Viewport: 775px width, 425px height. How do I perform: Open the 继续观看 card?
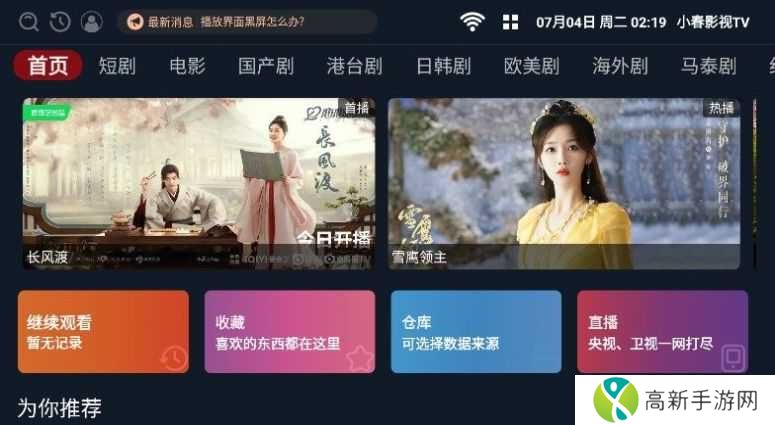click(103, 332)
